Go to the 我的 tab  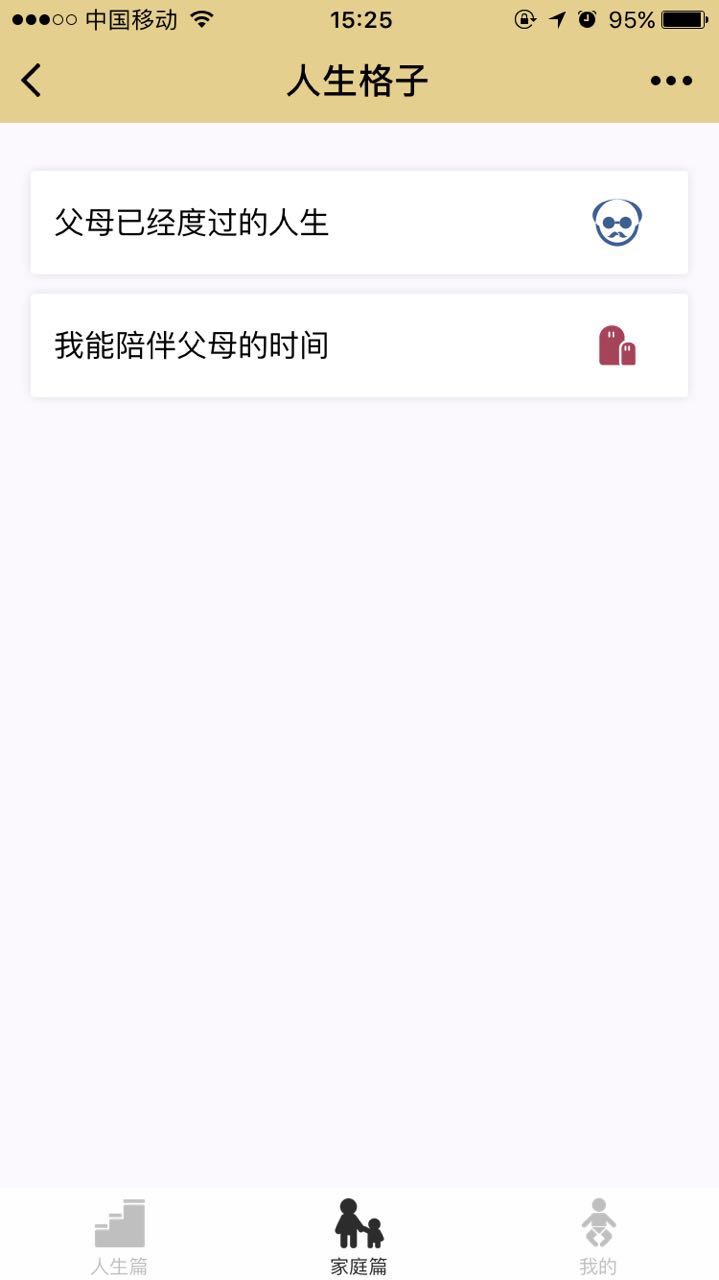tap(598, 1237)
